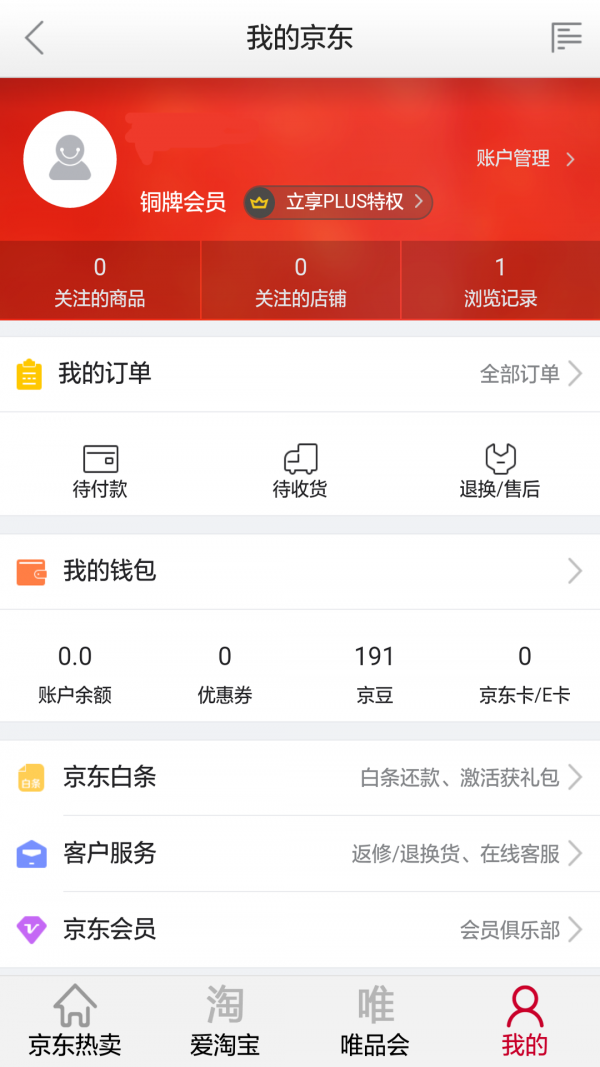600x1067 pixels.
Task: Open 账户管理 account management
Action: 525,159
